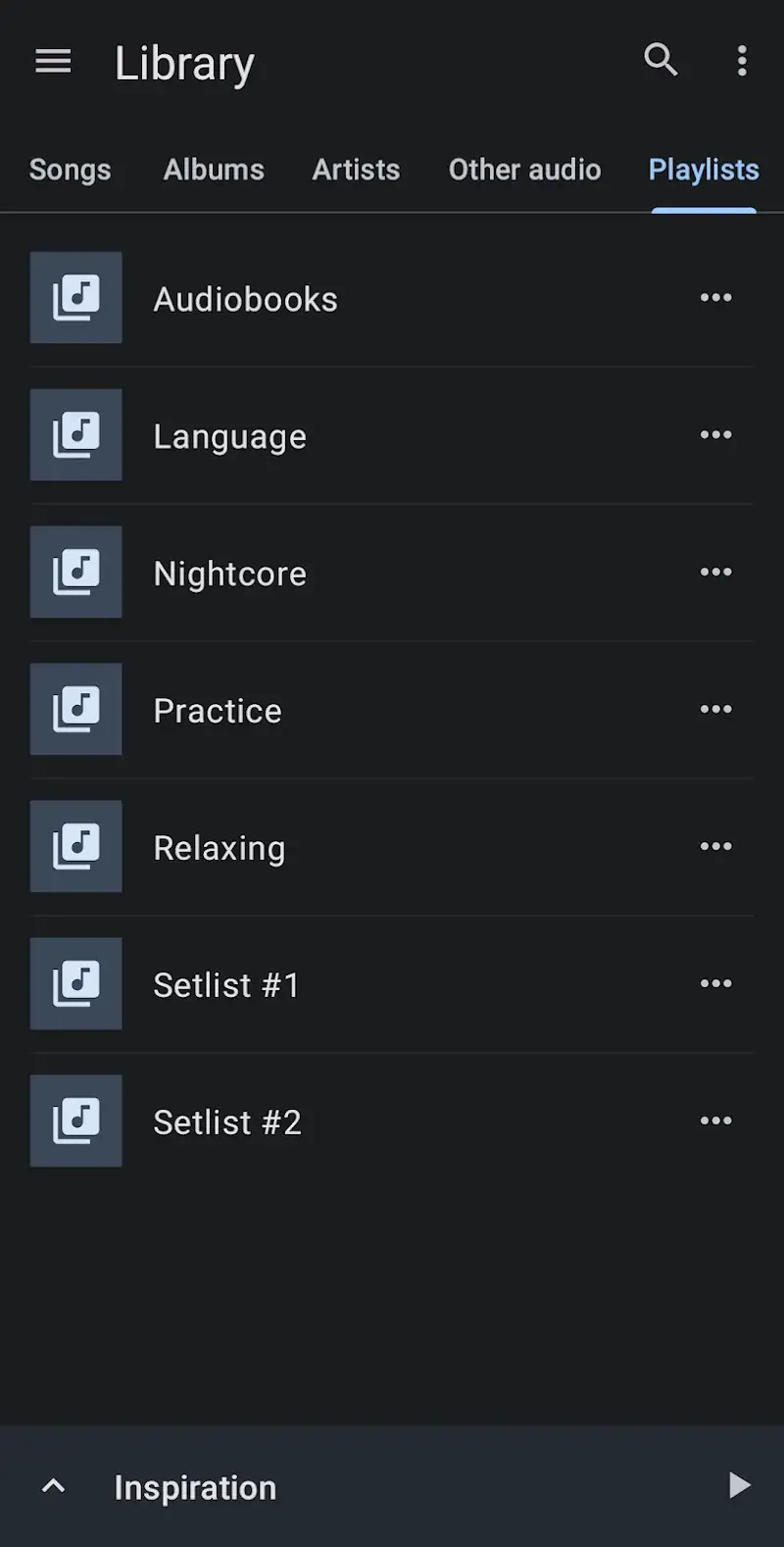784x1547 pixels.
Task: Click the Practice playlist artwork icon
Action: click(x=75, y=710)
